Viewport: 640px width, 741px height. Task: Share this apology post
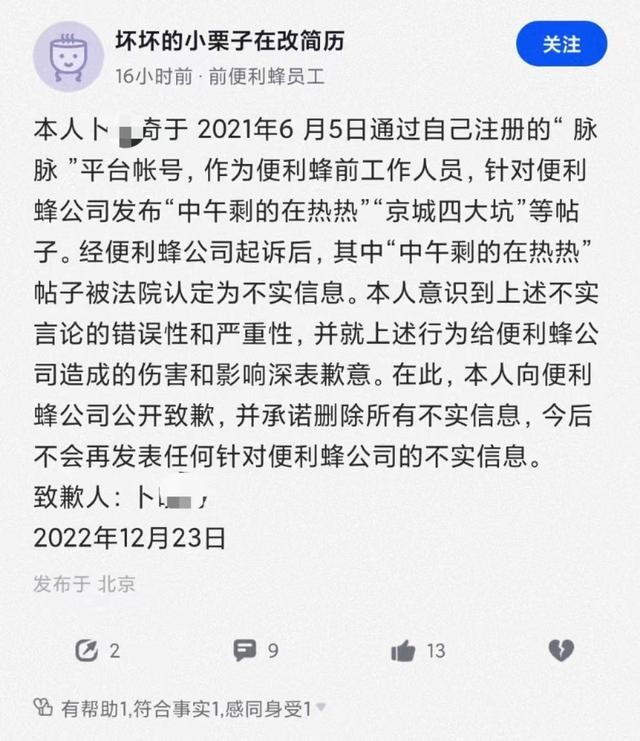pos(87,651)
